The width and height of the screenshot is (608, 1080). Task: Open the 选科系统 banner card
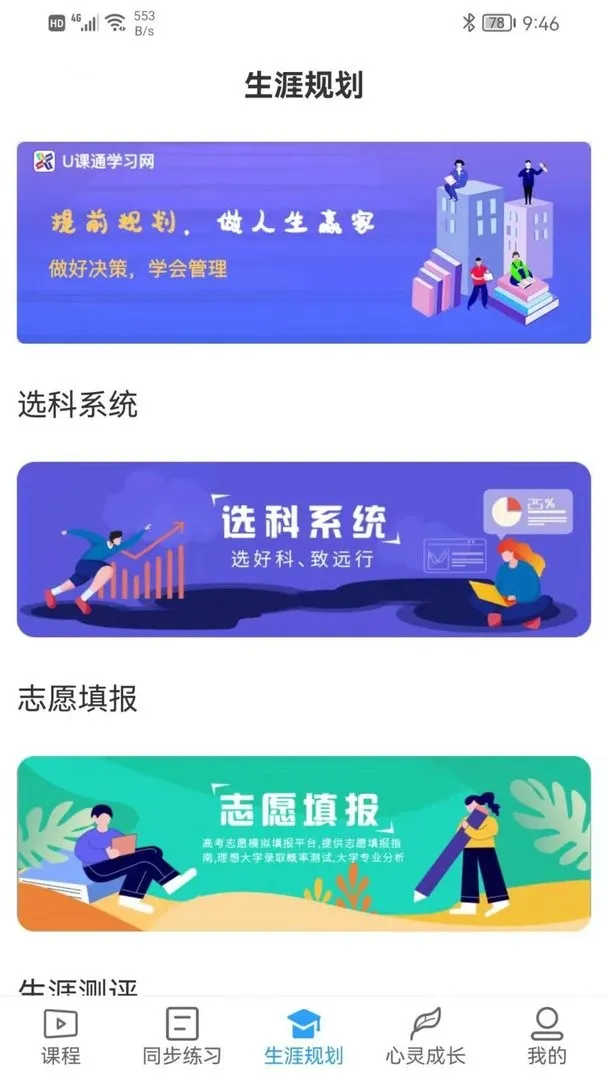(x=303, y=549)
